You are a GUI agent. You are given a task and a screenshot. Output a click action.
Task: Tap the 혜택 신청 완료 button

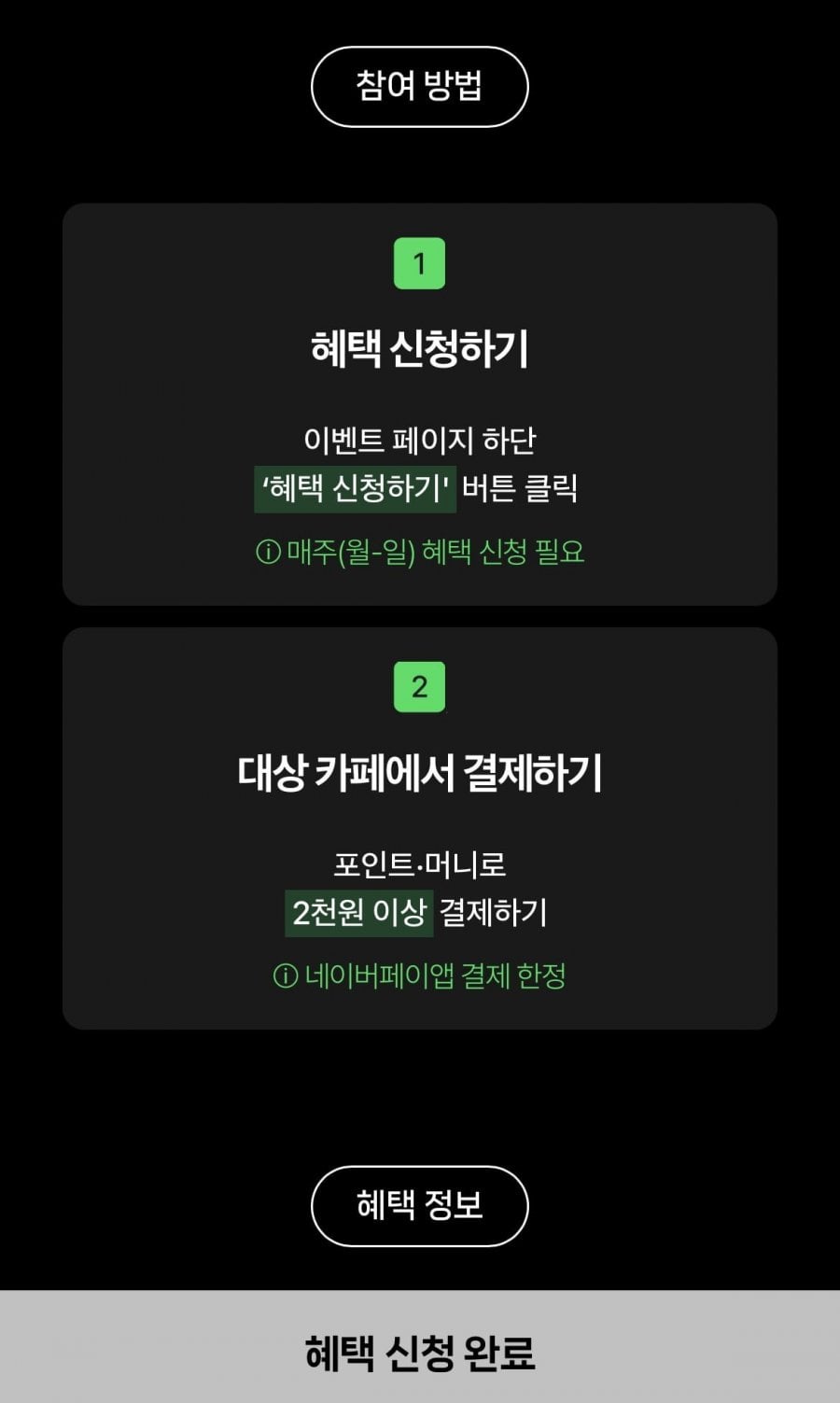tap(420, 1347)
